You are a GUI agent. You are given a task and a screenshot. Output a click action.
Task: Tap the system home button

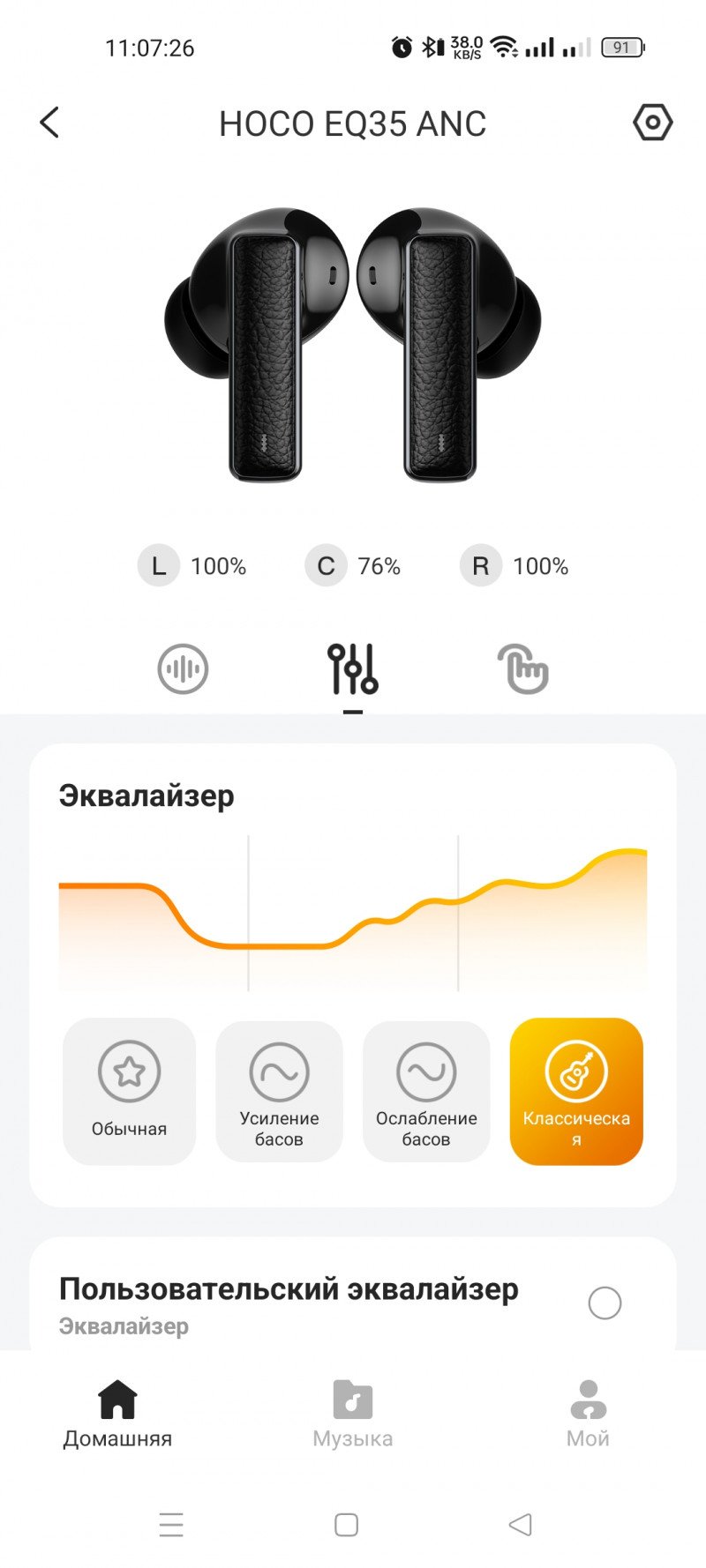347,1524
